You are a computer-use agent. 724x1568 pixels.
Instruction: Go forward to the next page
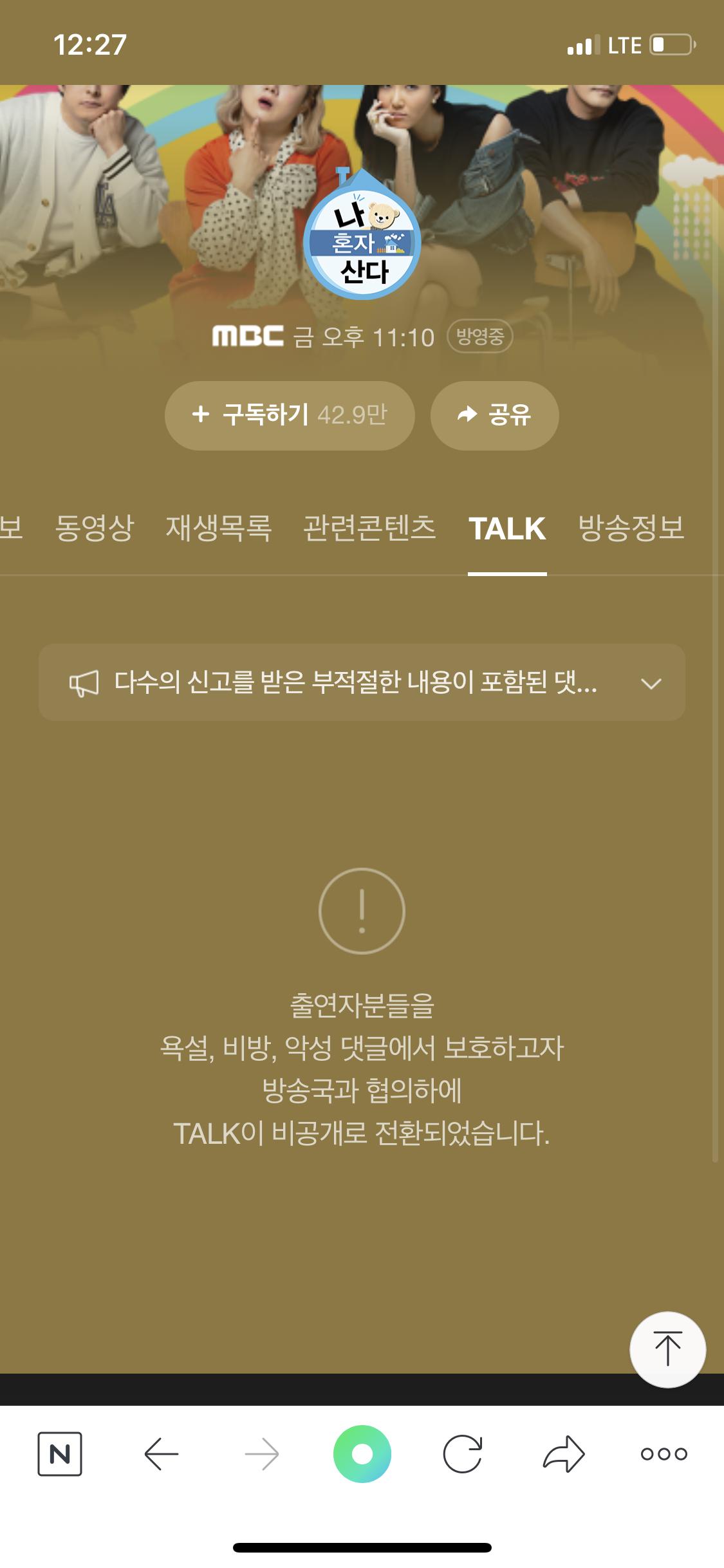pyautogui.click(x=262, y=1454)
